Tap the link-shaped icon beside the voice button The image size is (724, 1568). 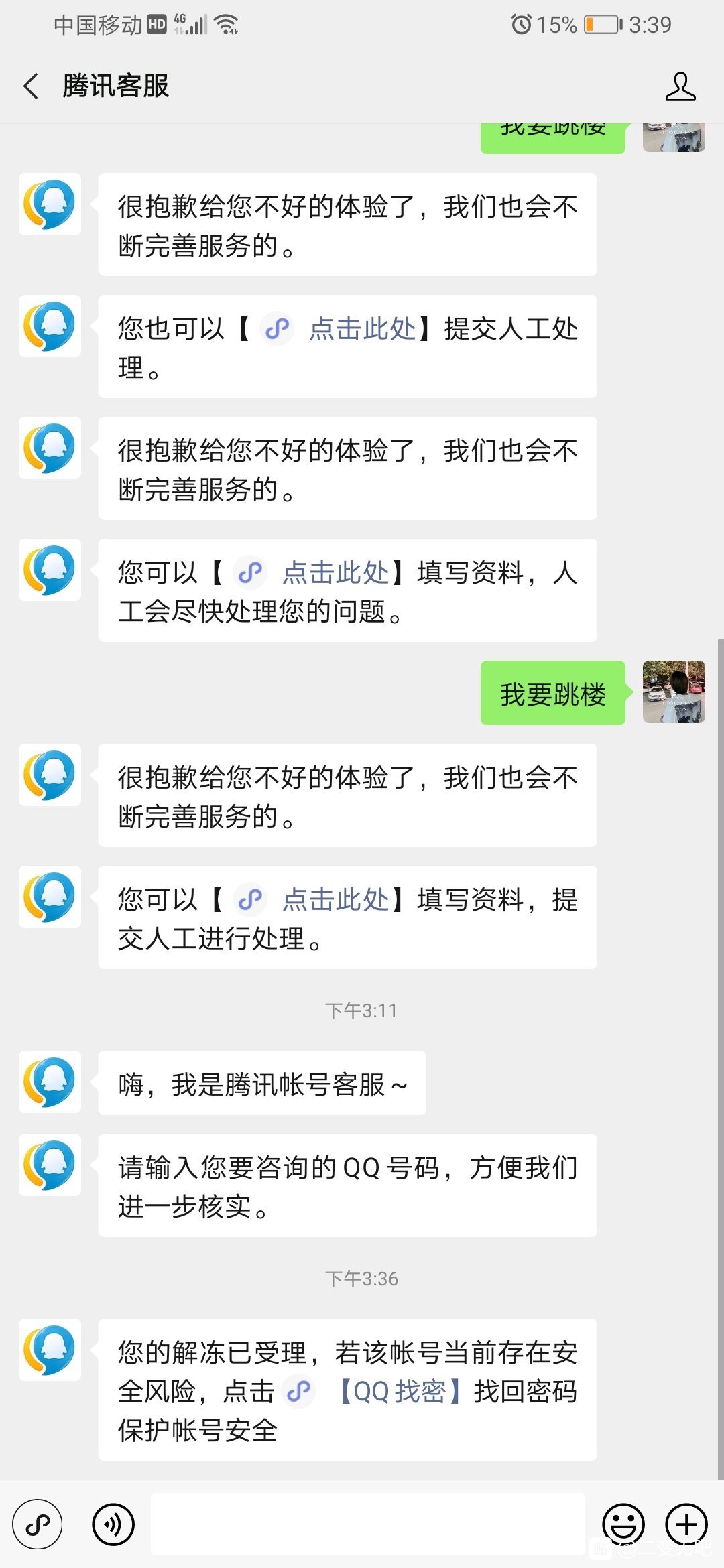38,1524
